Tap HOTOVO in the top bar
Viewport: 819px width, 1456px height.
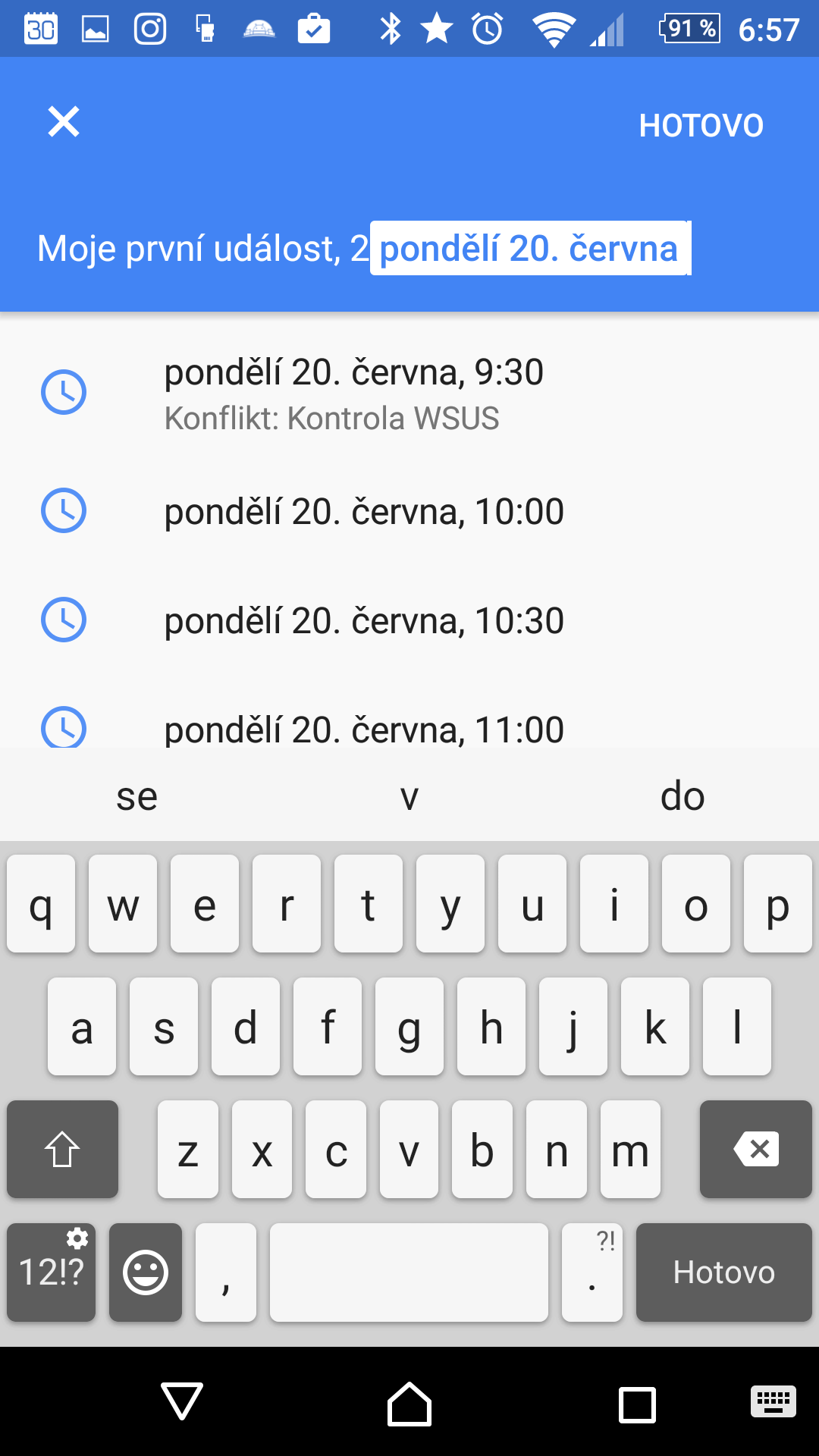point(701,126)
